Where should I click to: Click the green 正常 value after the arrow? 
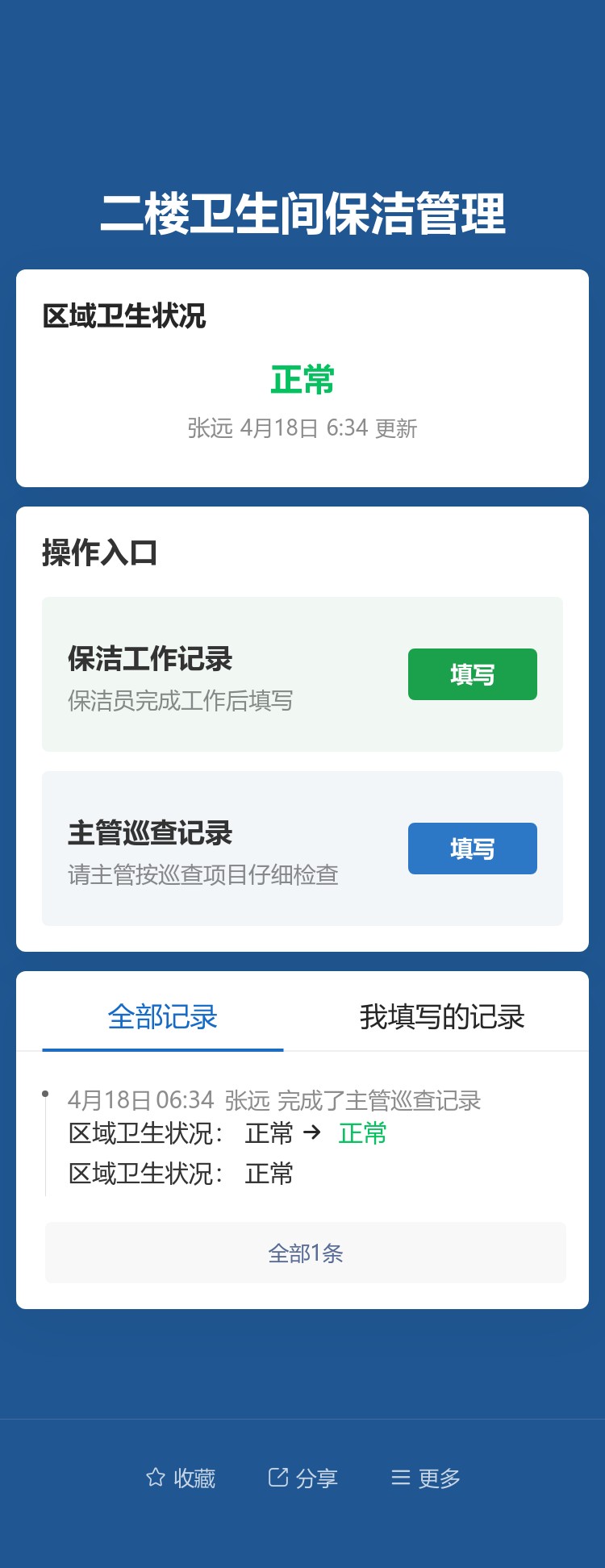click(x=363, y=1133)
